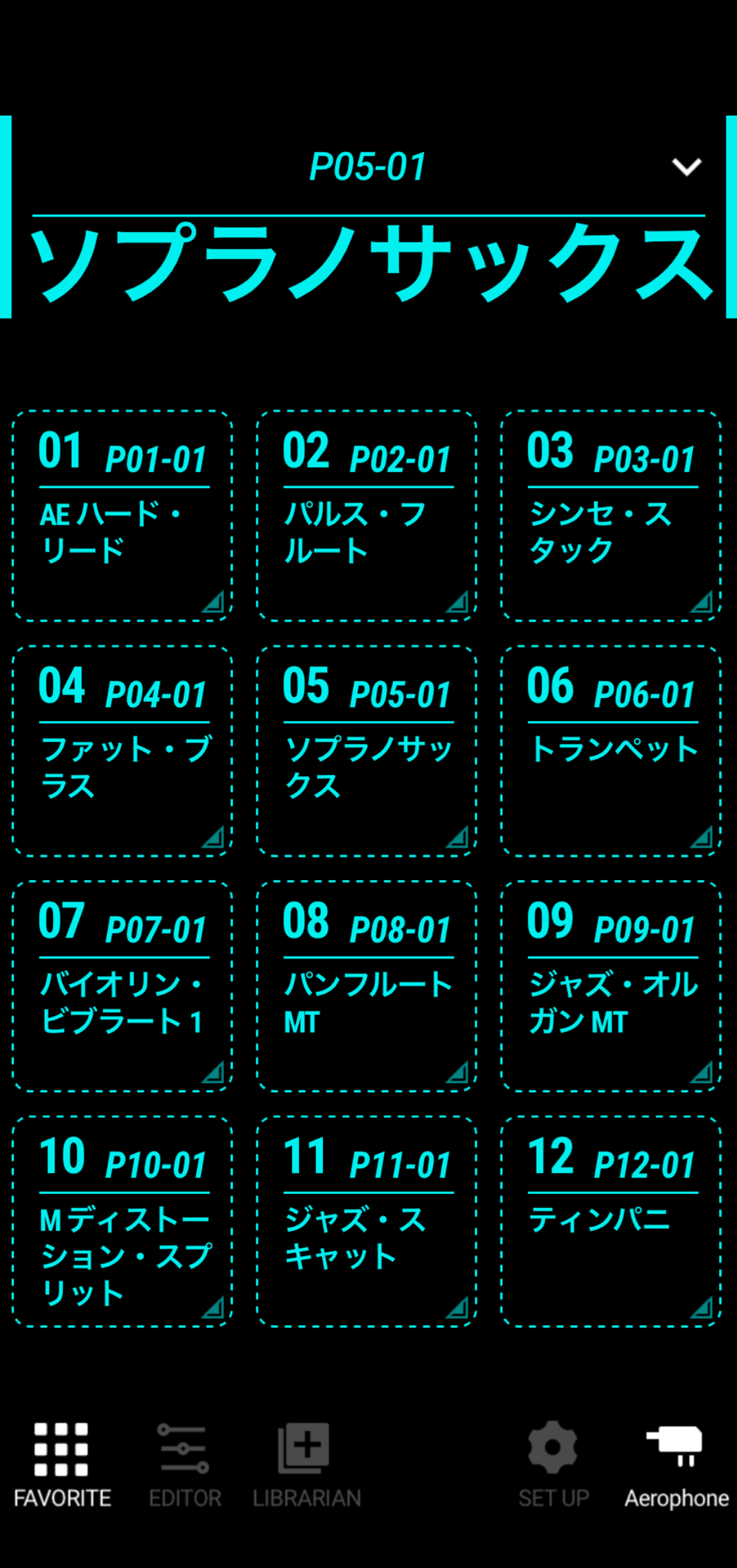This screenshot has width=737, height=1568.
Task: Tap favorite 05 ソプラノサックス tile
Action: pyautogui.click(x=367, y=751)
